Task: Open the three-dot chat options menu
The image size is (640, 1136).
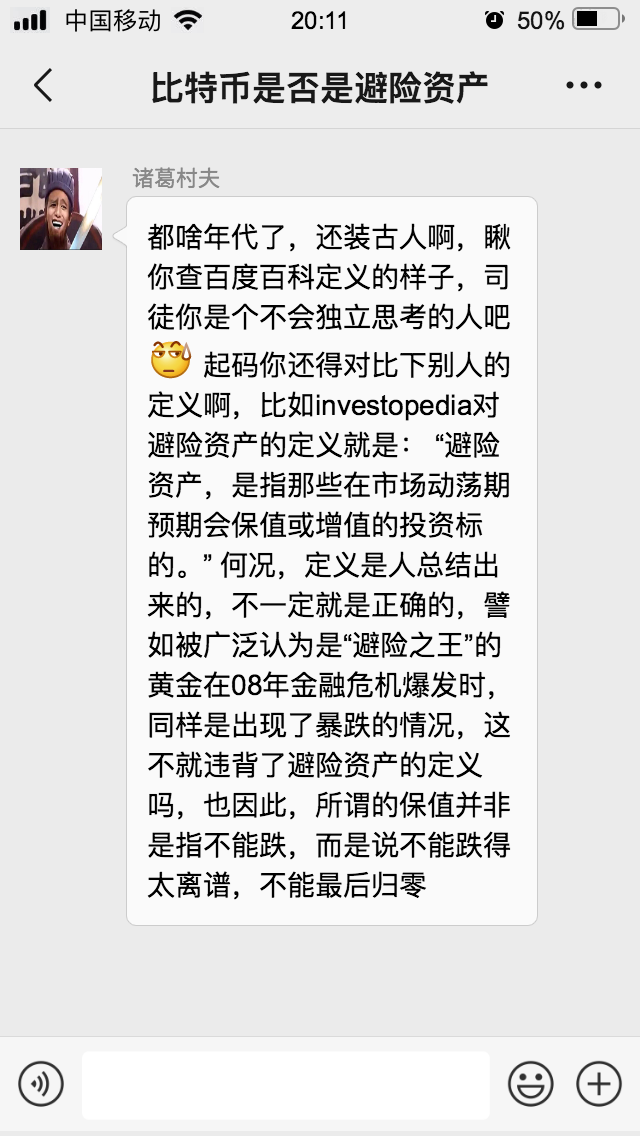Action: 584,86
